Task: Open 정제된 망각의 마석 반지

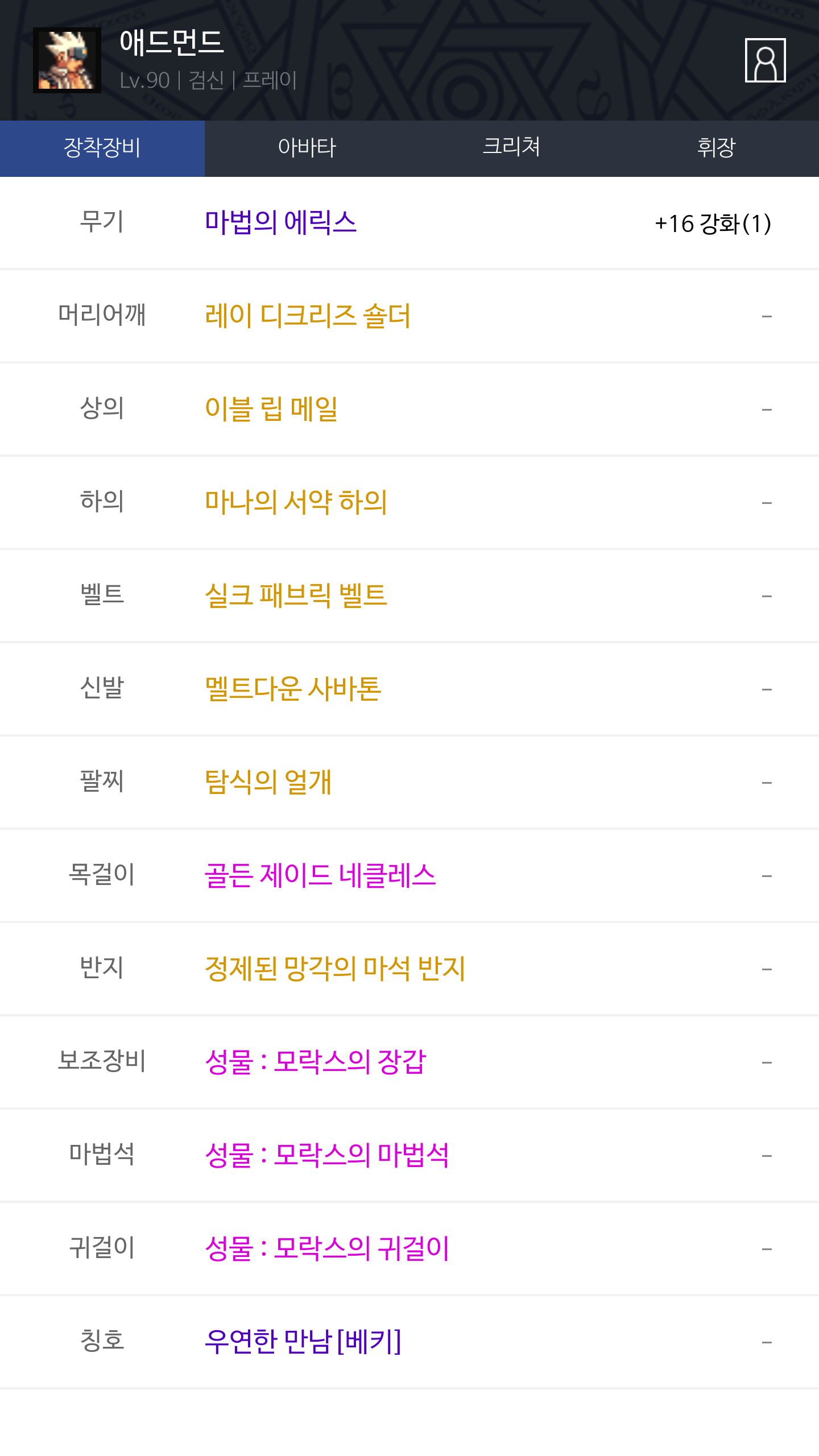Action: (335, 969)
